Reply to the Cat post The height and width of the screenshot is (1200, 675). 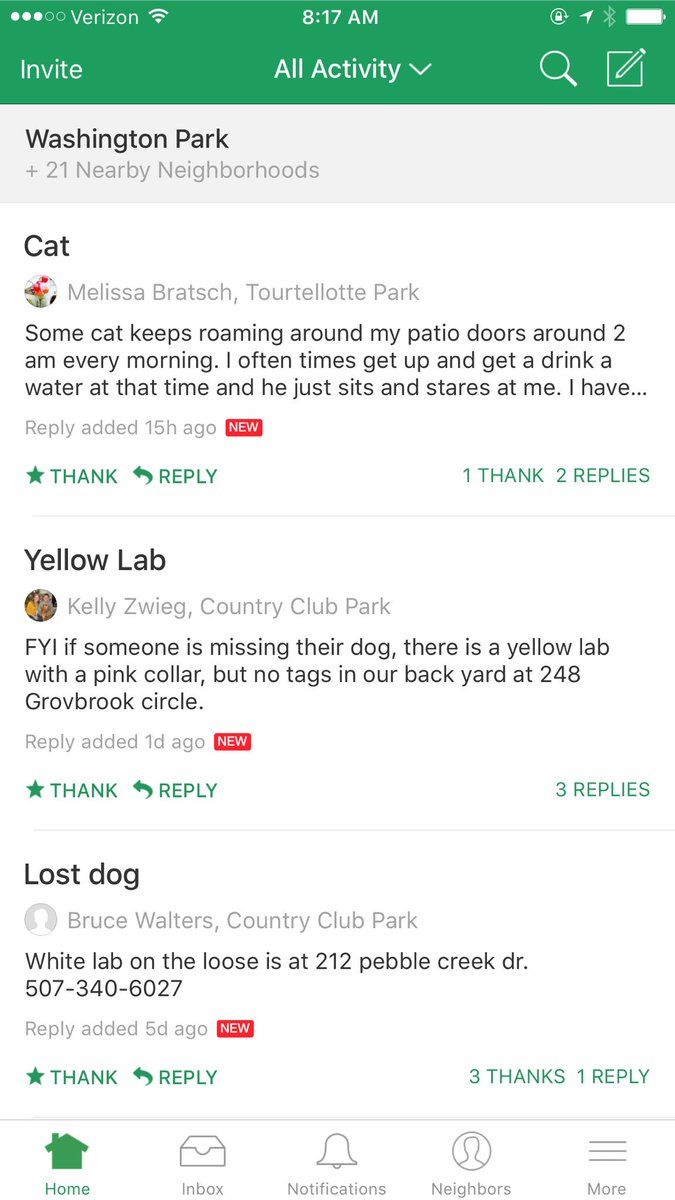[175, 476]
